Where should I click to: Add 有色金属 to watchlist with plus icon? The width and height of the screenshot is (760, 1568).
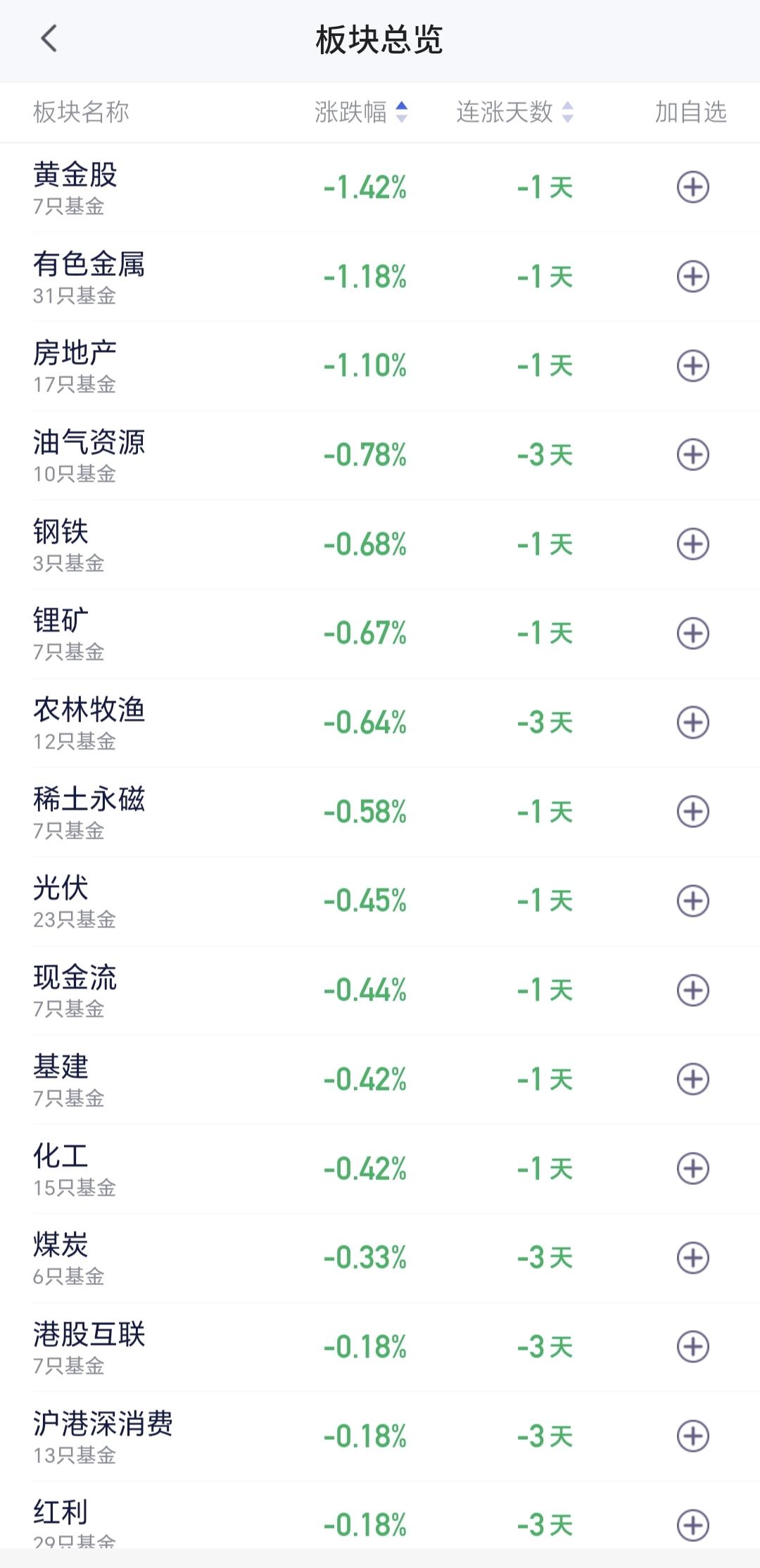pyautogui.click(x=692, y=277)
